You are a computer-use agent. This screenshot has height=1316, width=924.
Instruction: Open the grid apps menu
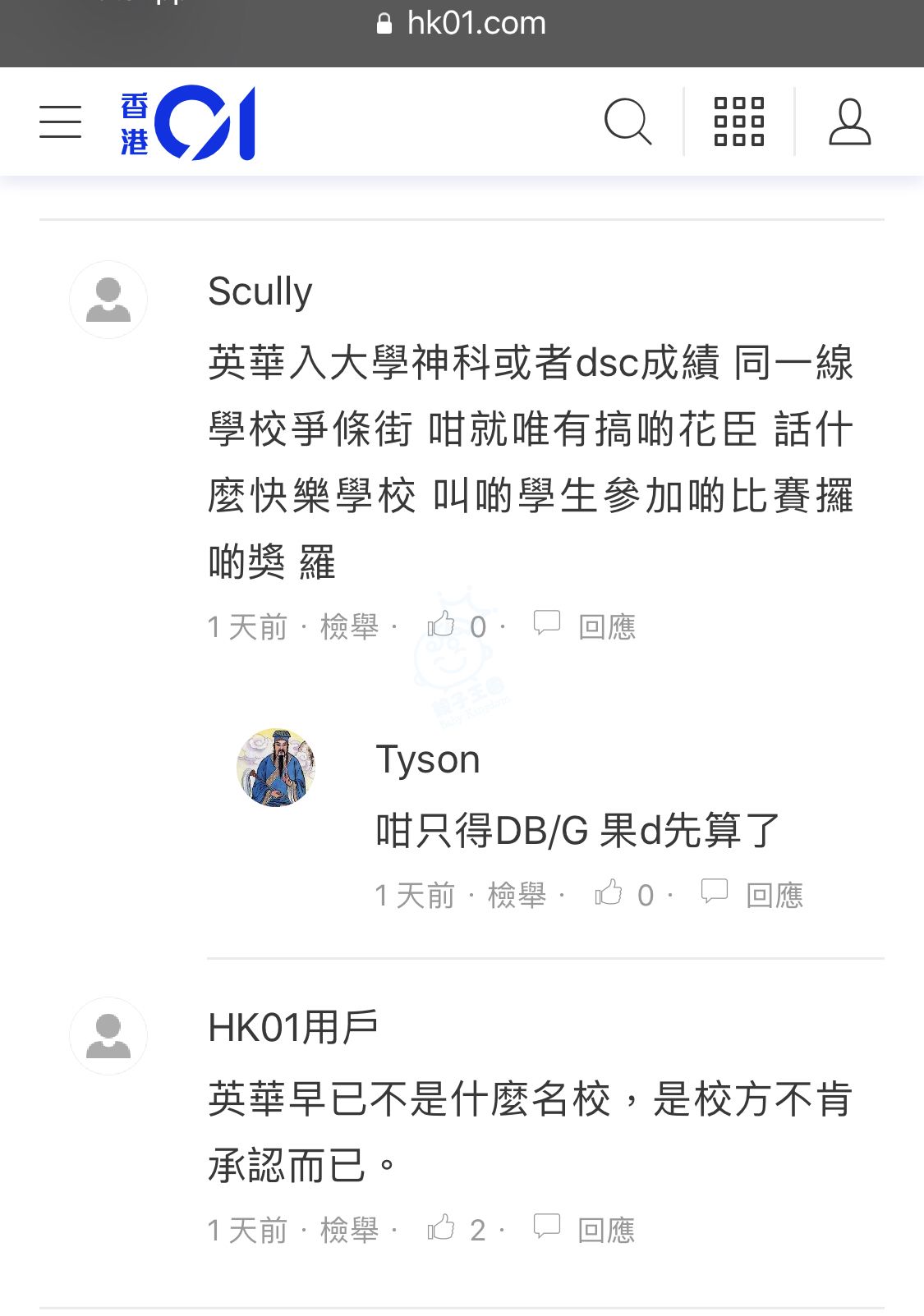pos(738,122)
